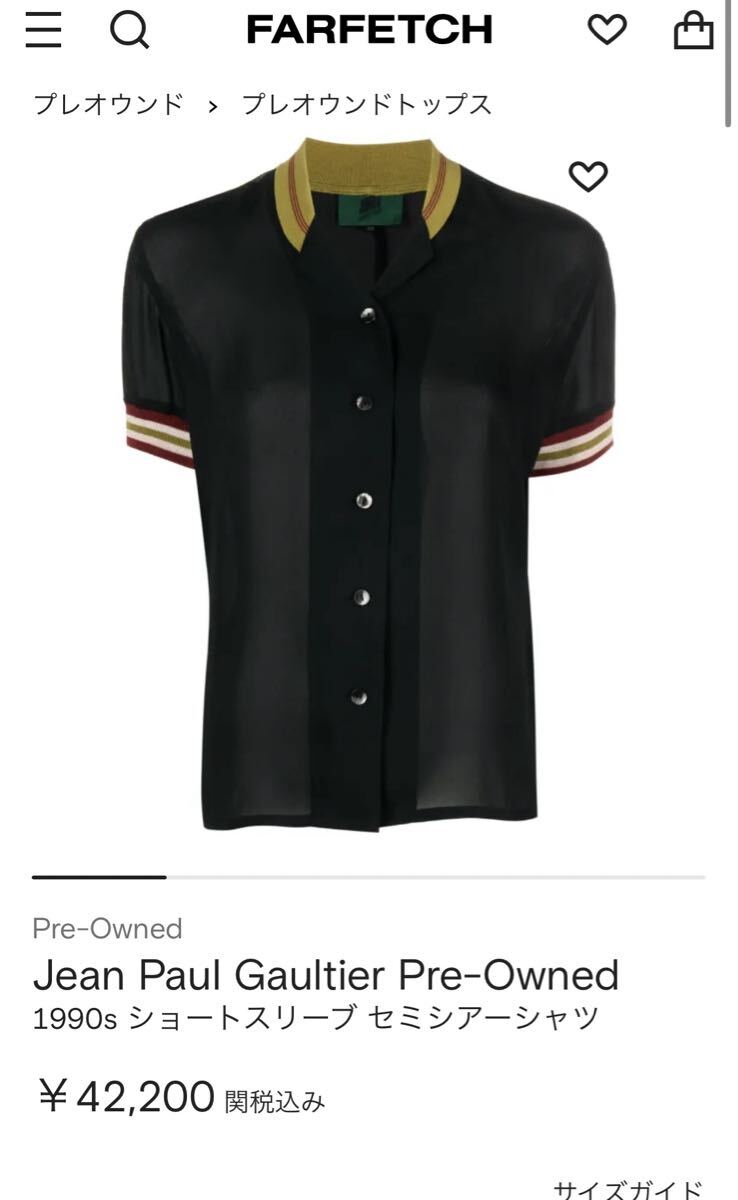The height and width of the screenshot is (1200, 738).
Task: Open the black shirt product image
Action: [x=369, y=486]
